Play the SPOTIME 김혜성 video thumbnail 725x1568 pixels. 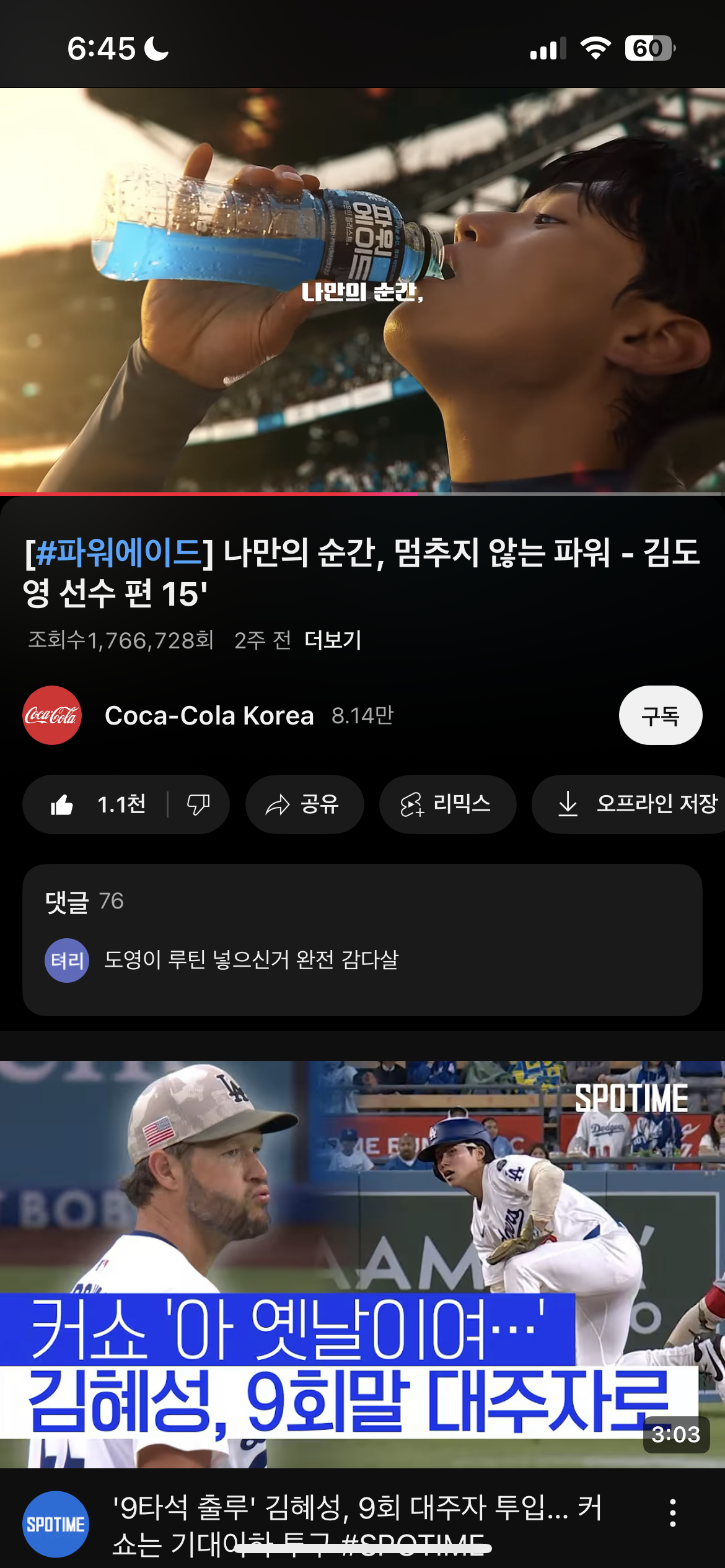(362, 1263)
